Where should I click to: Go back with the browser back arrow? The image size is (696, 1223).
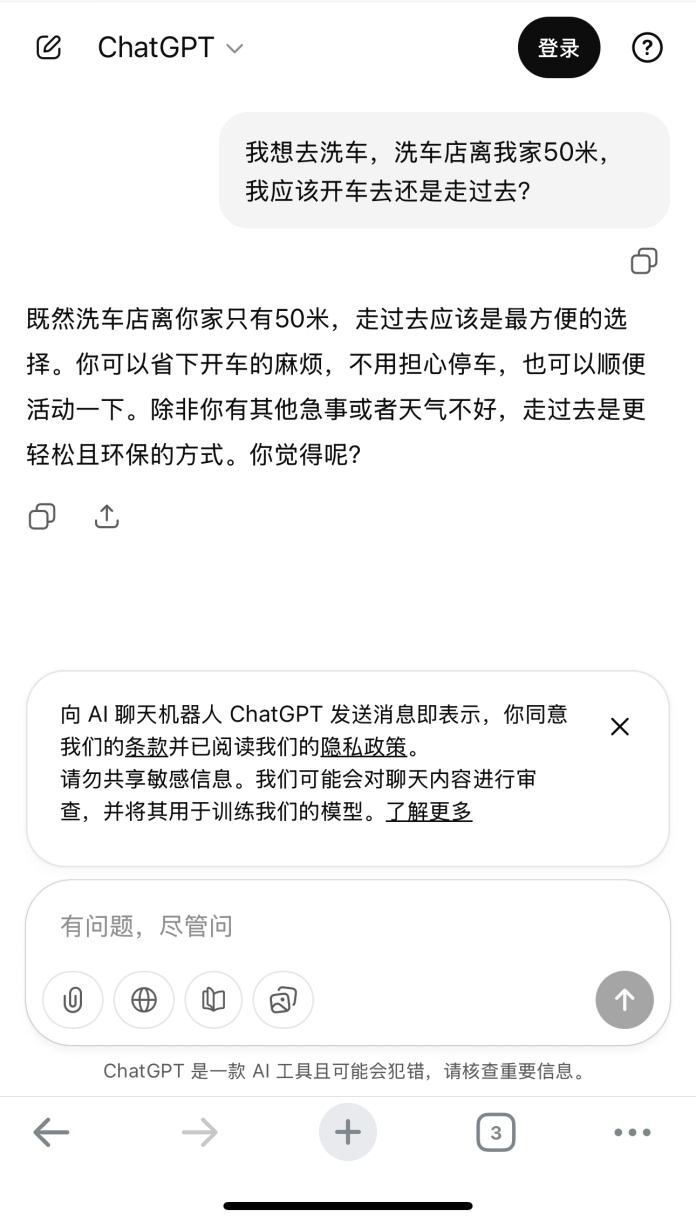tap(51, 1132)
